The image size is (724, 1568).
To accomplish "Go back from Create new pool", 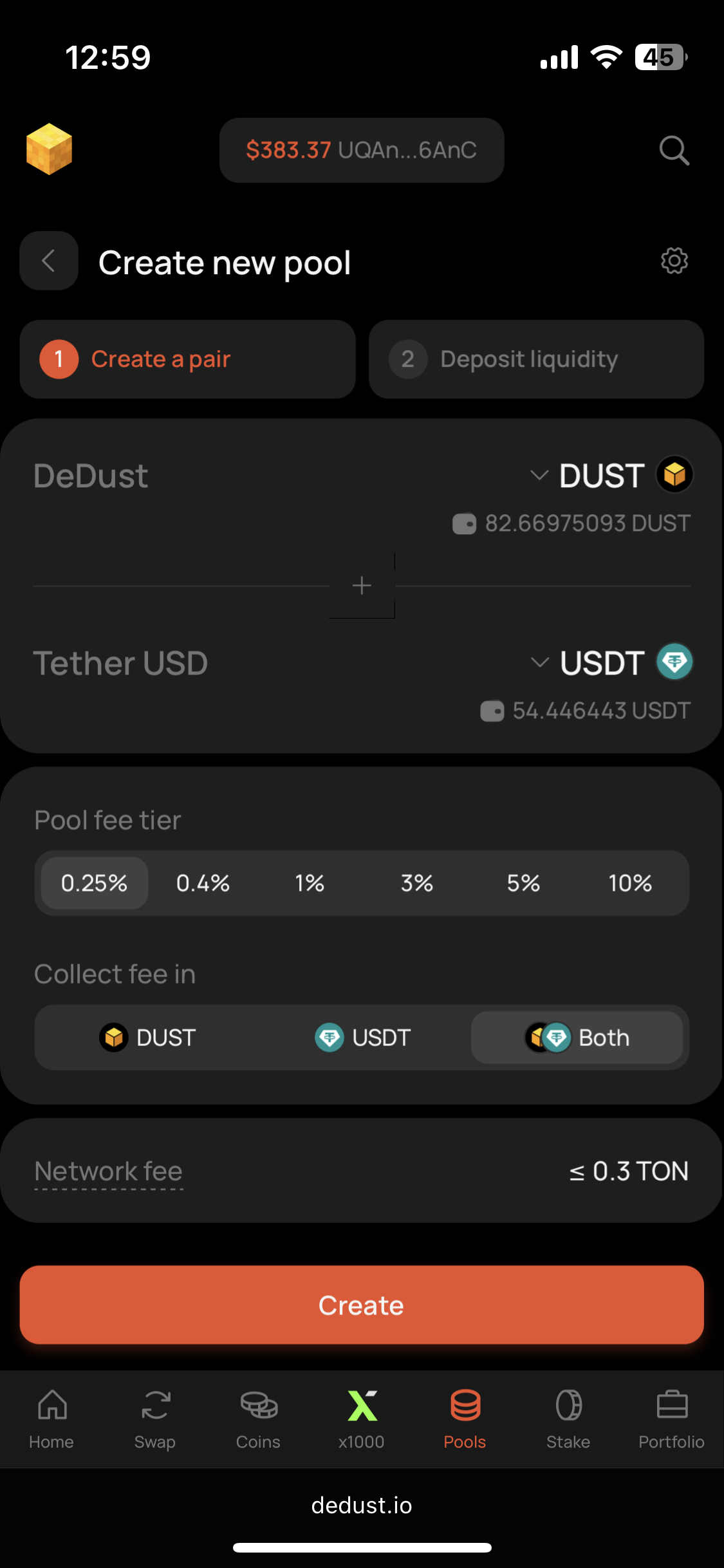I will (x=49, y=261).
